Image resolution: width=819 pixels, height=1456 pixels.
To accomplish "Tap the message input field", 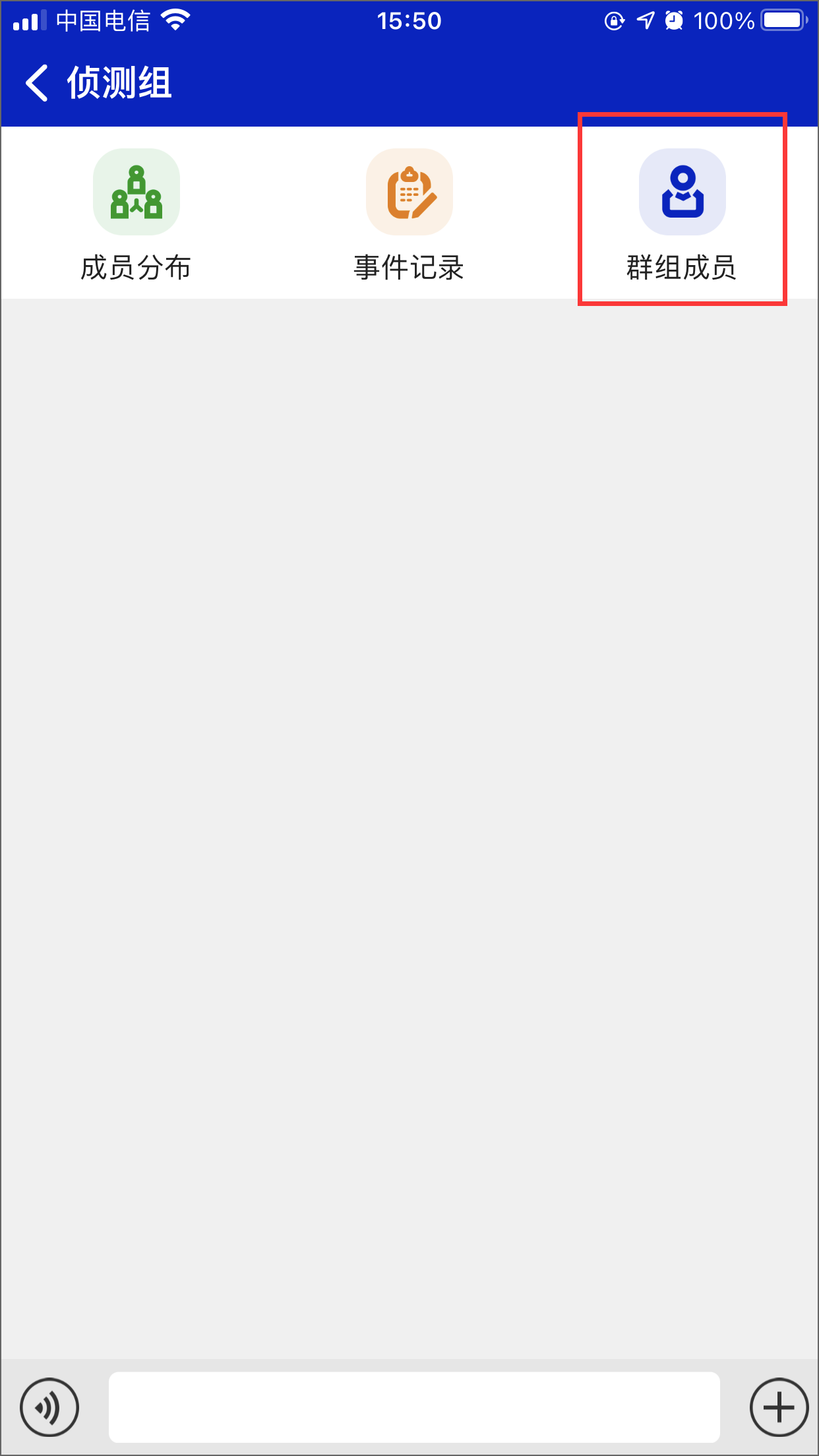I will pos(413,1407).
